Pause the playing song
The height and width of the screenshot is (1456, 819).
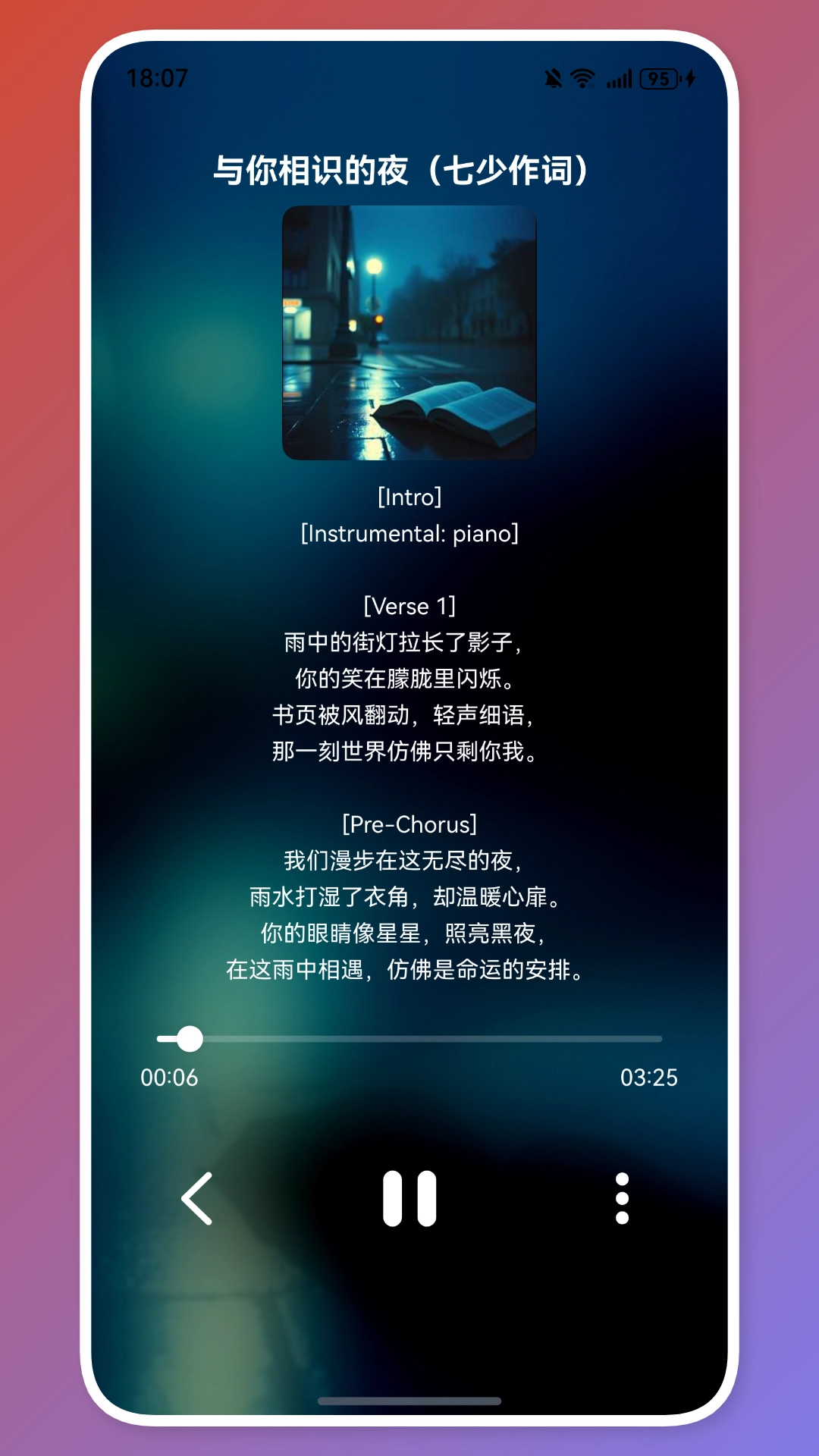pos(409,1199)
